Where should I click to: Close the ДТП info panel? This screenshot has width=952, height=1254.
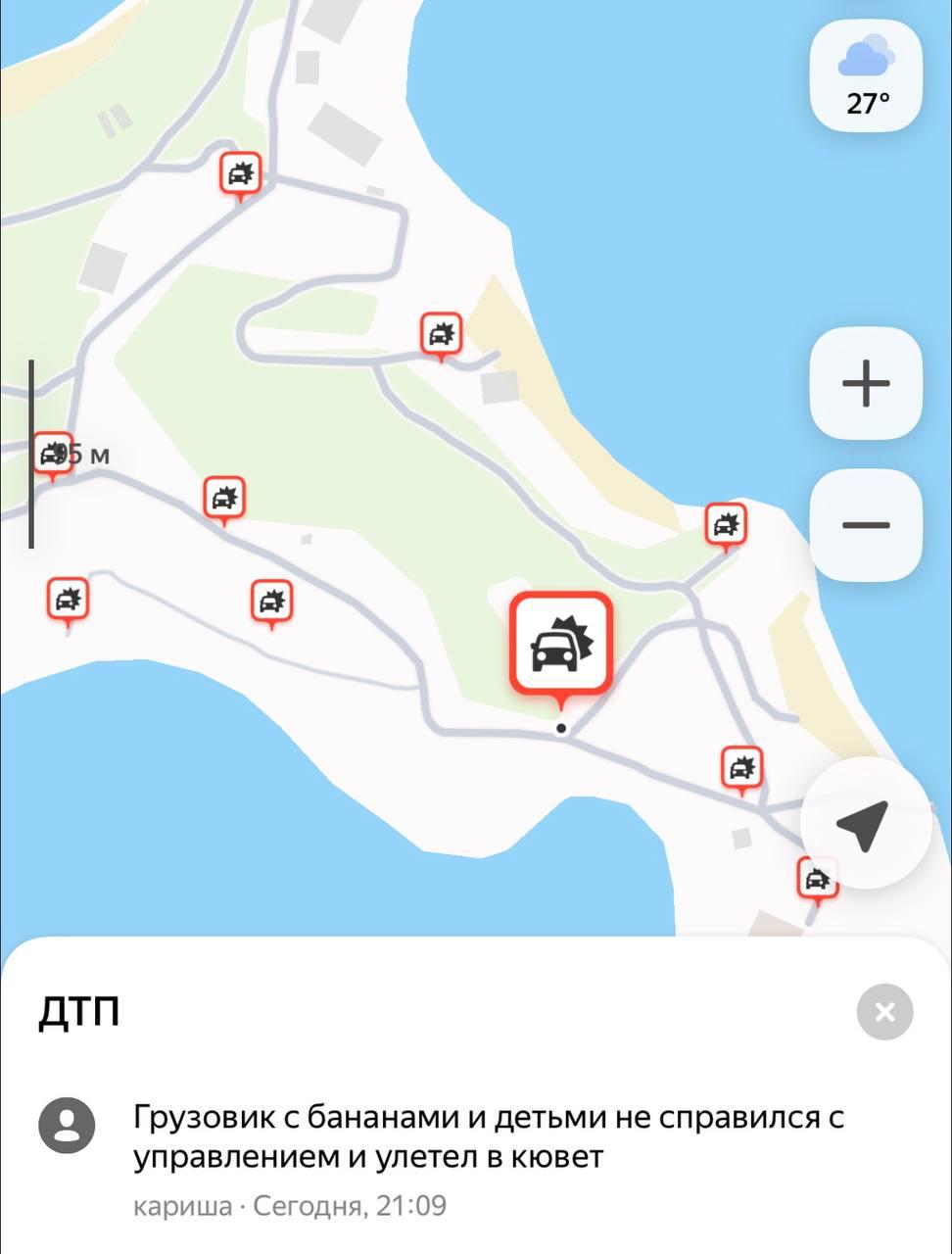(884, 1012)
